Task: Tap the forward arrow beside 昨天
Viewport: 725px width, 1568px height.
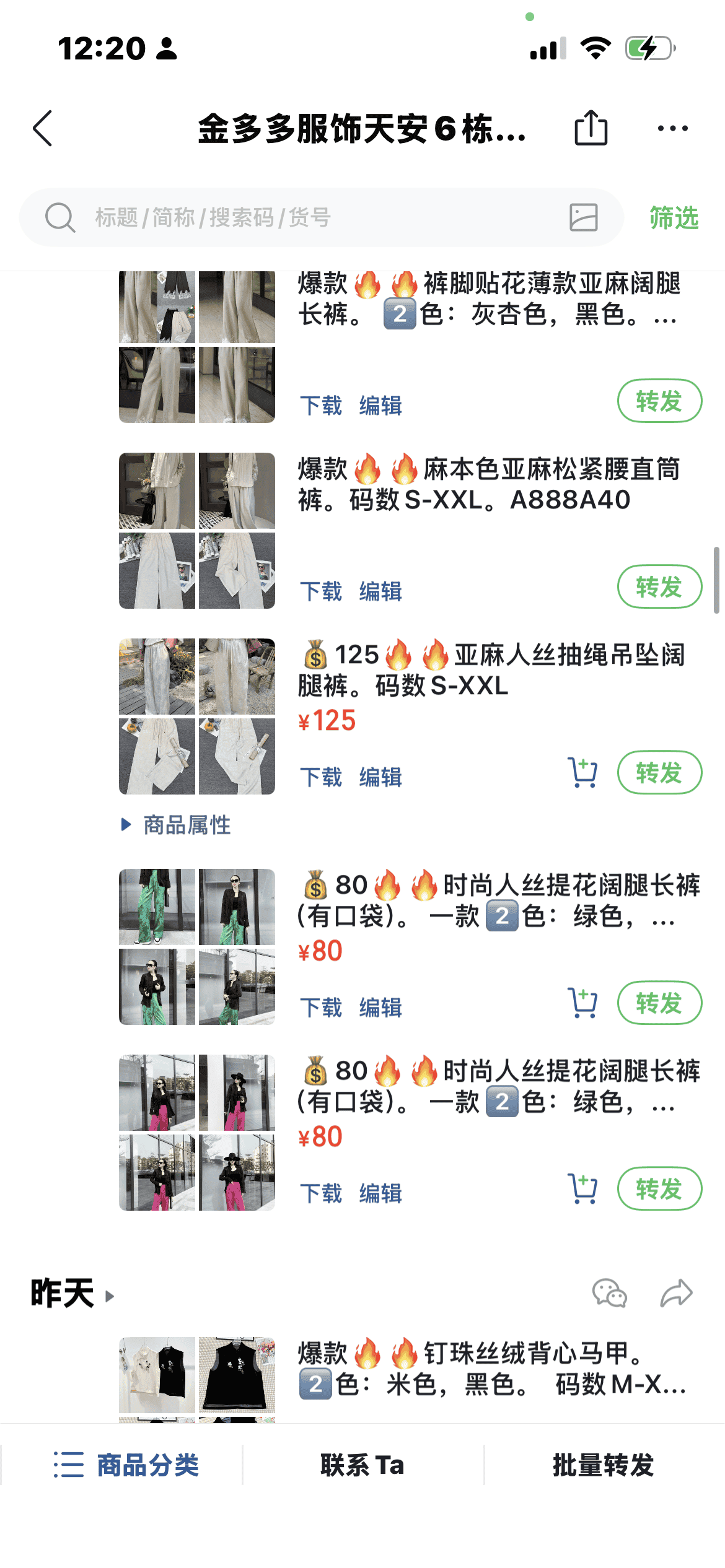Action: (676, 1293)
